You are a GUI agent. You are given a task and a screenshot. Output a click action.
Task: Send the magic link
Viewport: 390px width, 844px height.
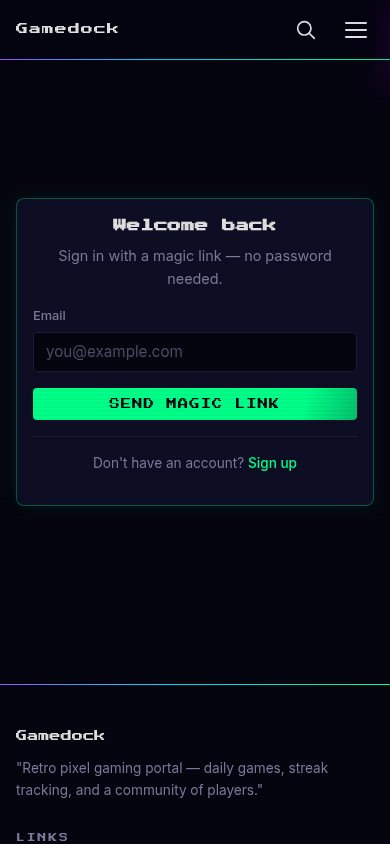[x=195, y=404]
